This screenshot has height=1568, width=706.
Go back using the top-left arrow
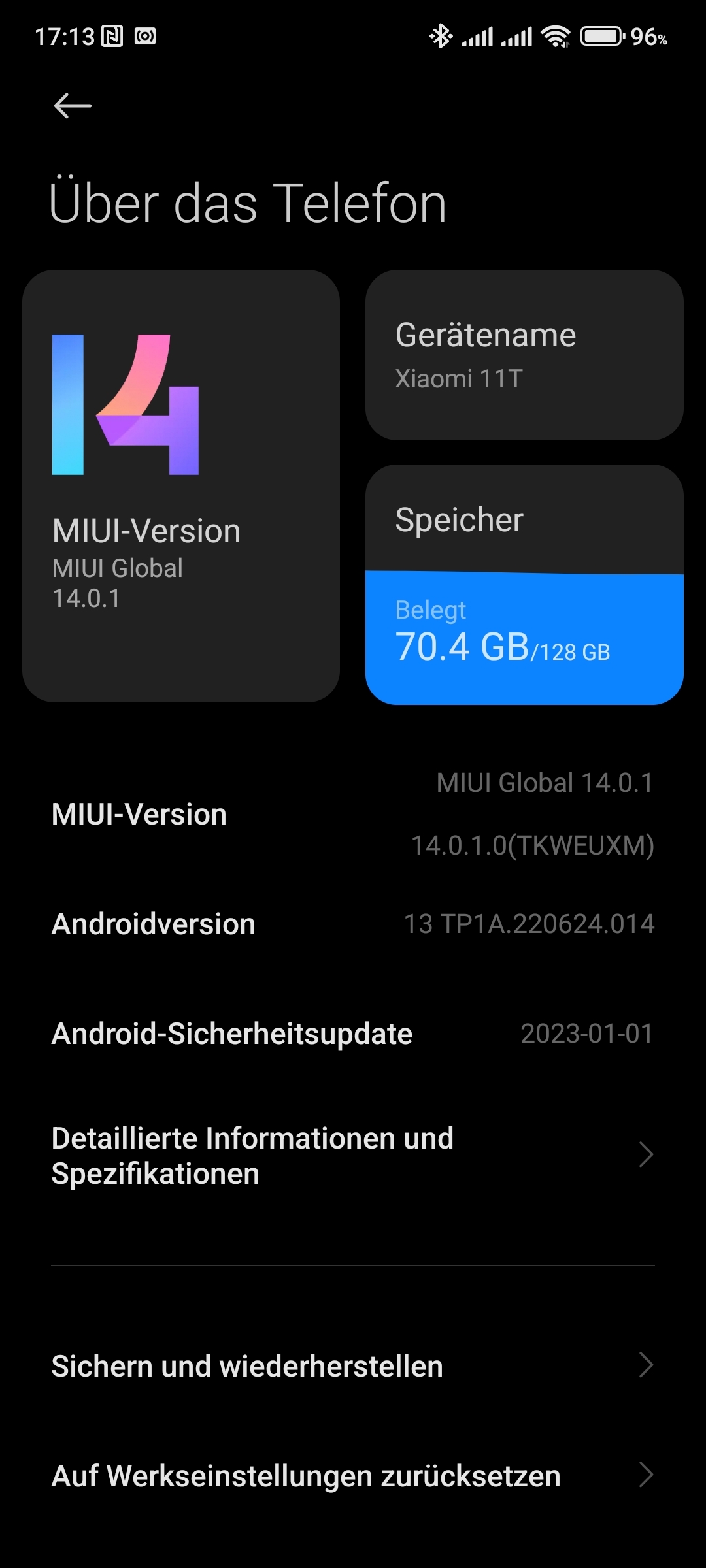tap(73, 106)
